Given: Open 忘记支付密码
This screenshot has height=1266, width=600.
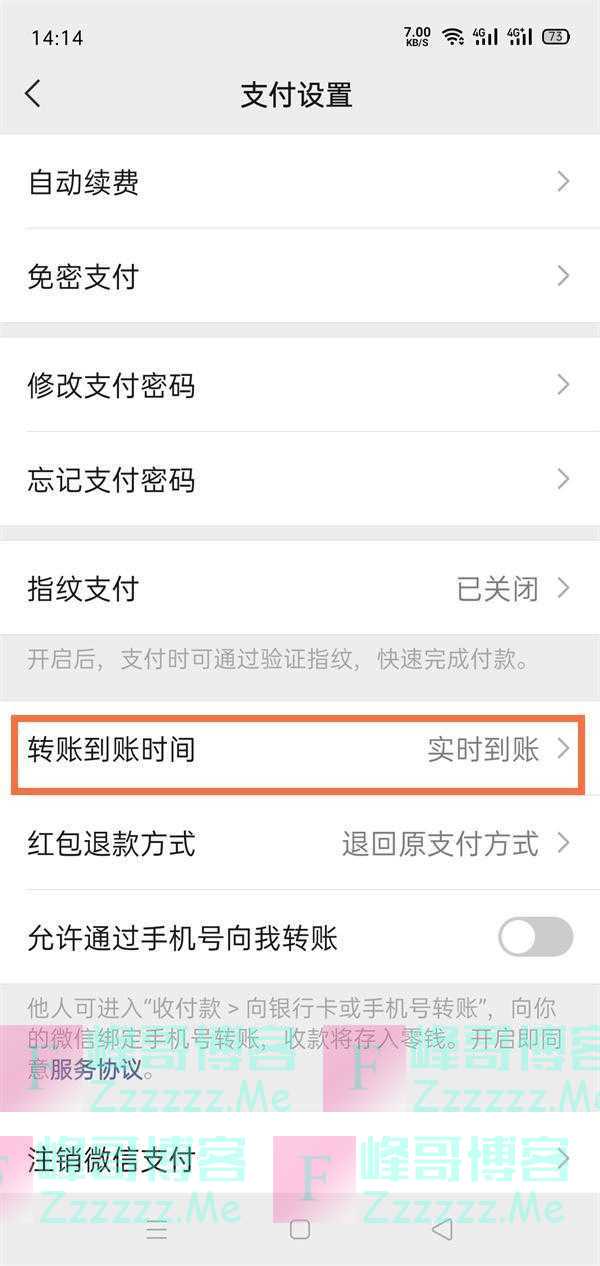Looking at the screenshot, I should [x=300, y=479].
